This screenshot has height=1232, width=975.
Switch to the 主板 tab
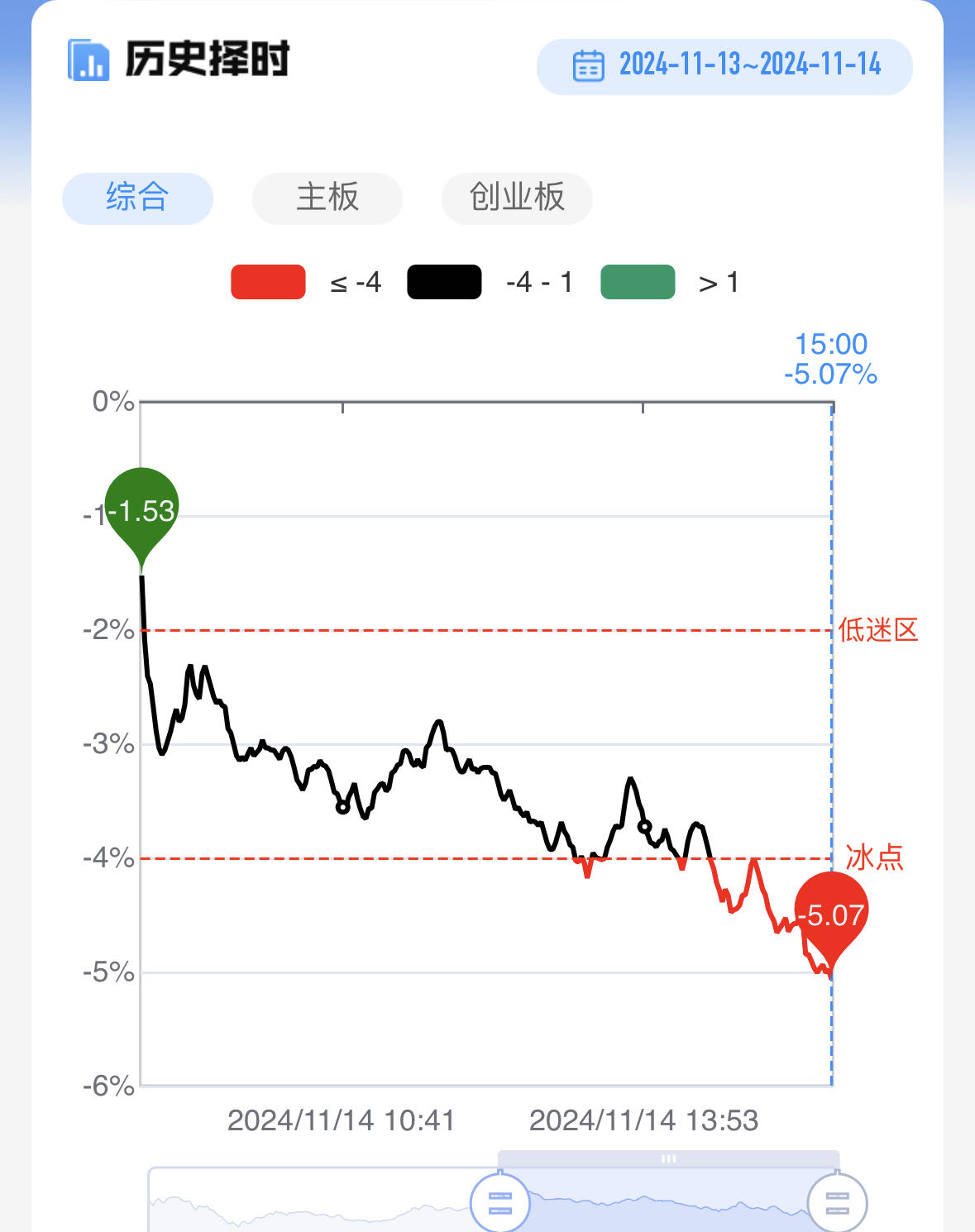tap(327, 198)
